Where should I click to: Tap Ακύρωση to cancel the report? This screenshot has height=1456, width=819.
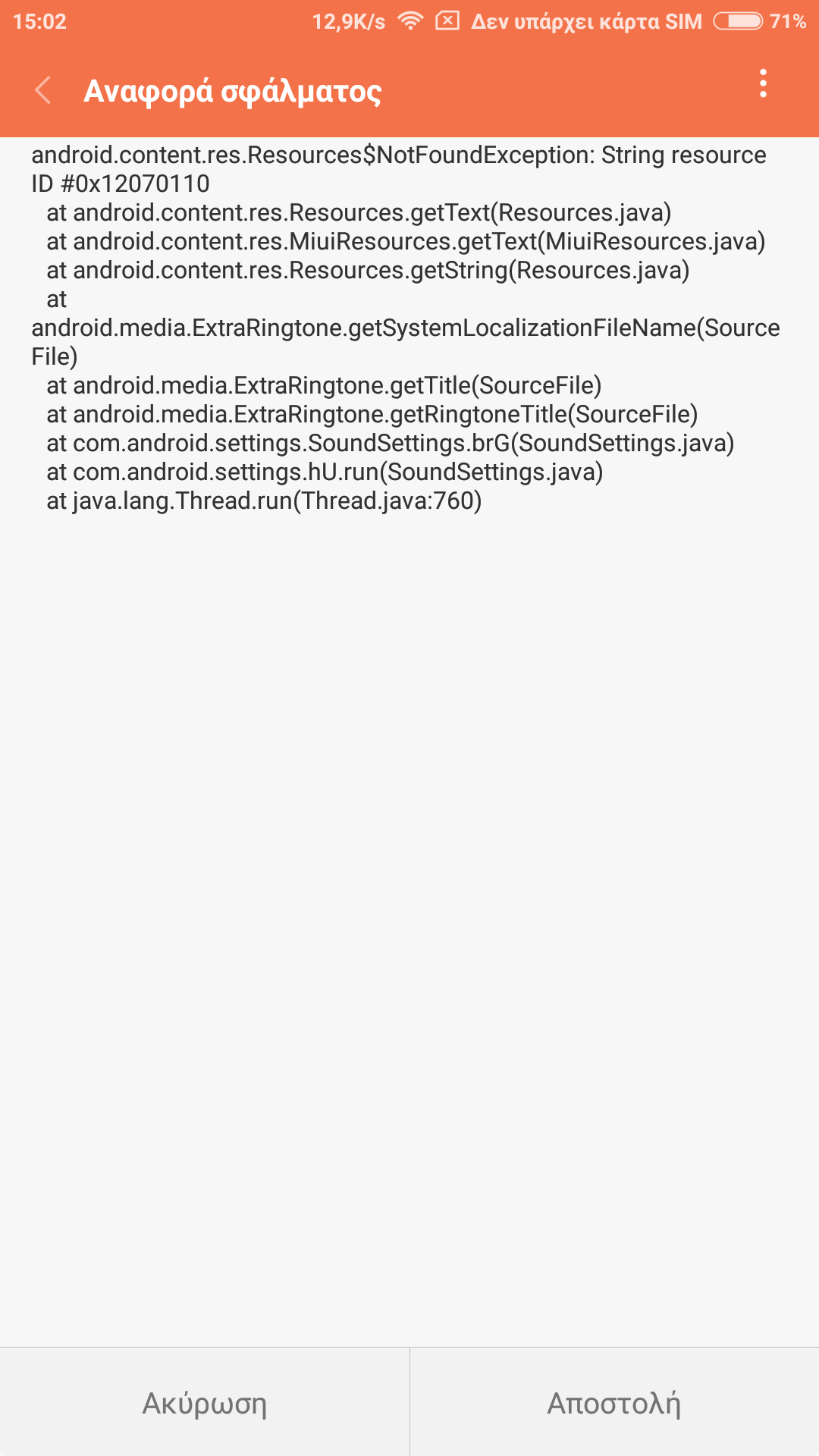[205, 1402]
